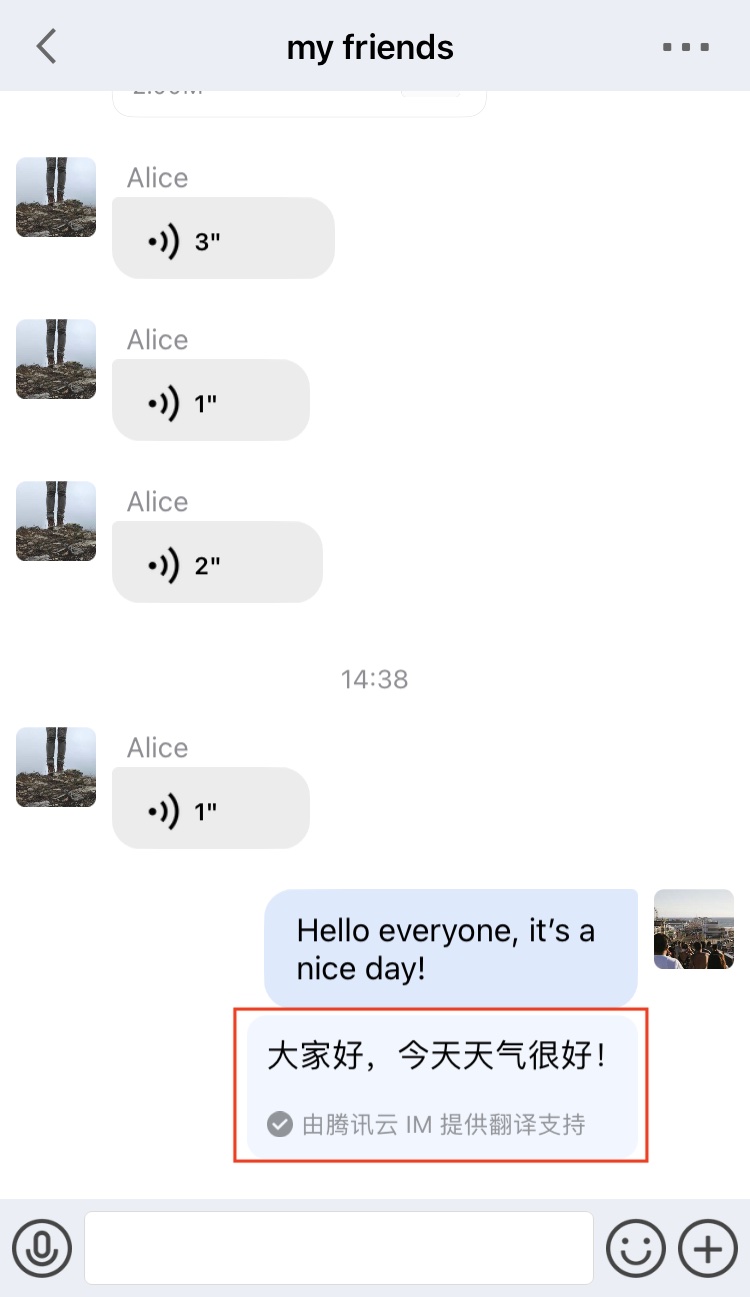Play Alice's 2-second voice message
750x1297 pixels.
point(217,563)
